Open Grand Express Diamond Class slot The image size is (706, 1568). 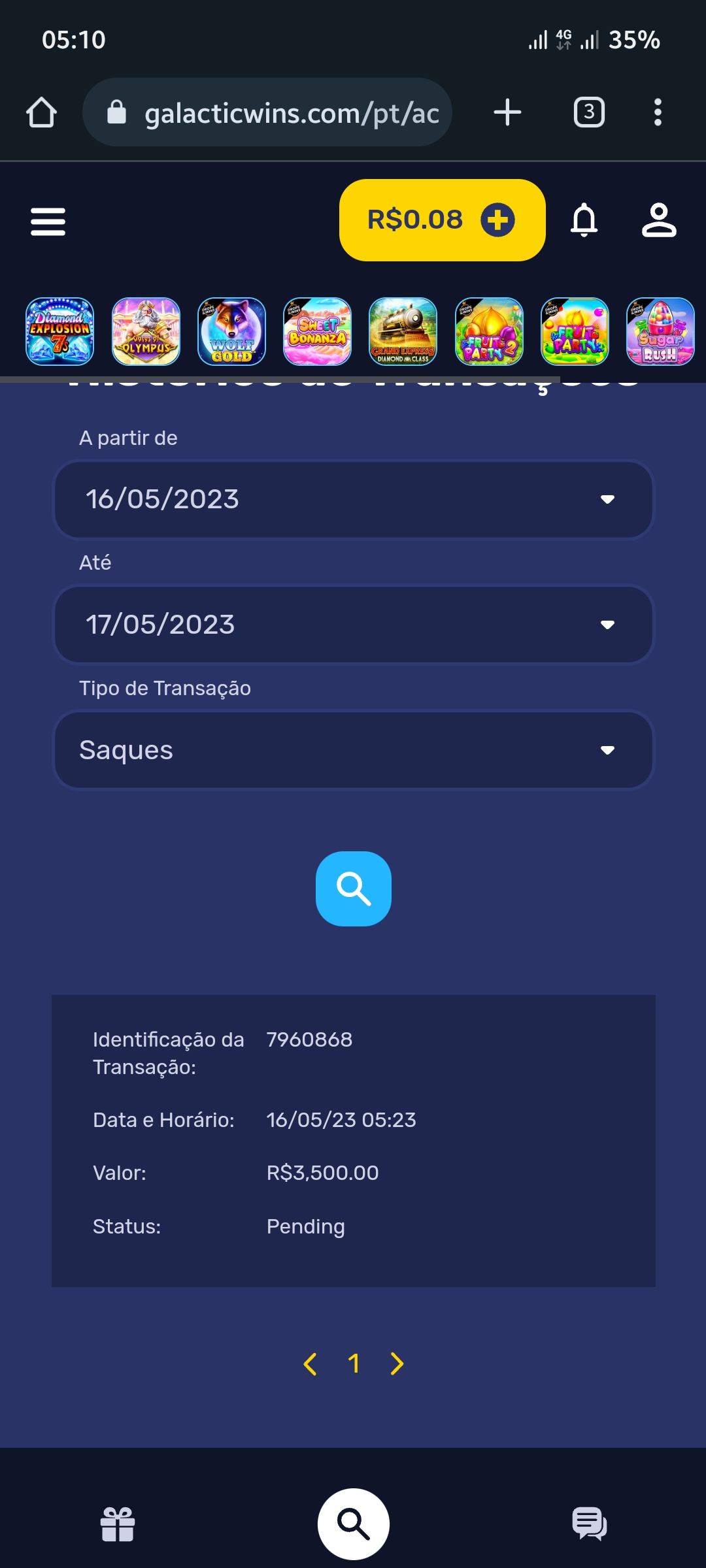click(403, 332)
